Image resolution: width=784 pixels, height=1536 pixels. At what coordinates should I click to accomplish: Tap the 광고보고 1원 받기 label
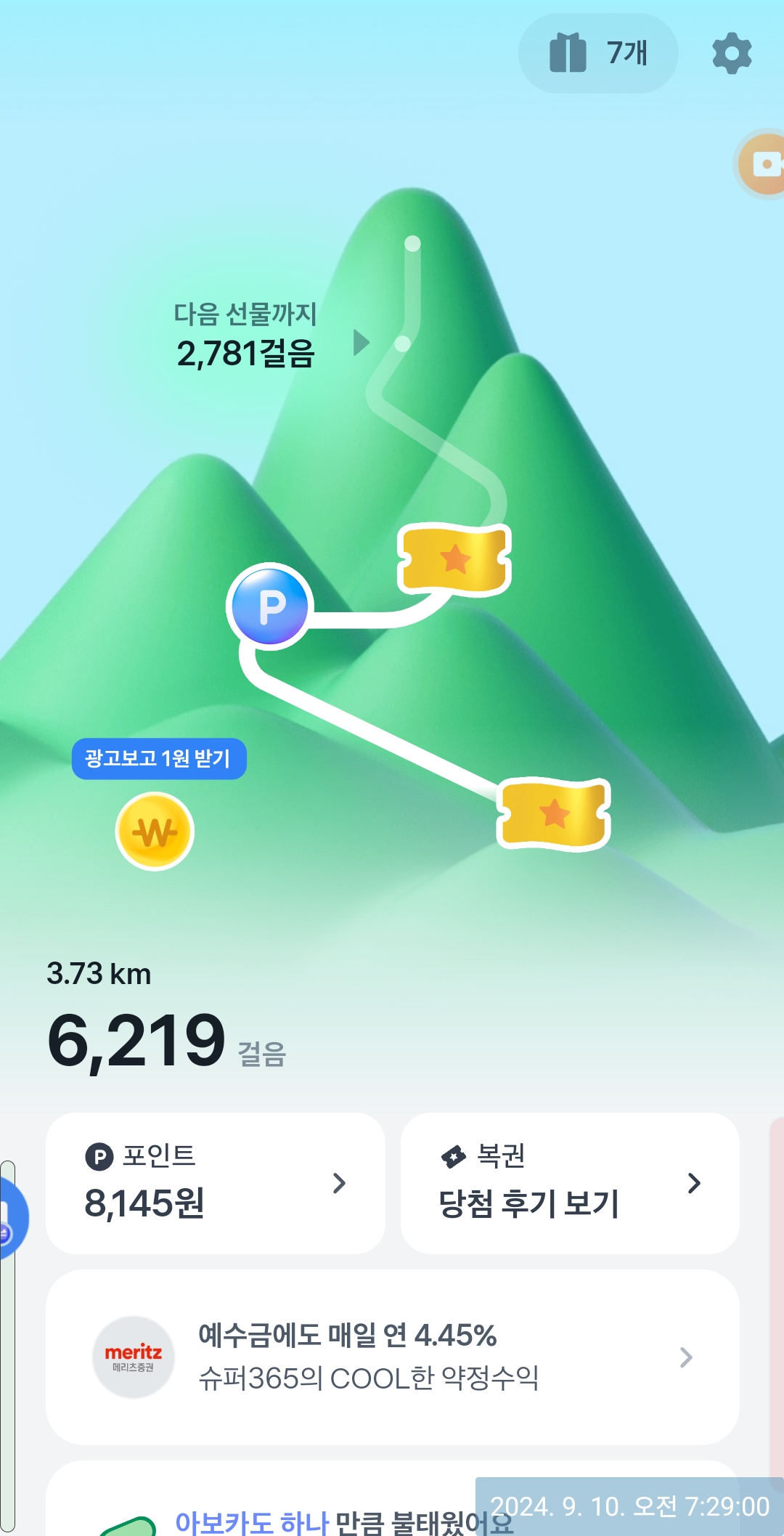click(158, 759)
